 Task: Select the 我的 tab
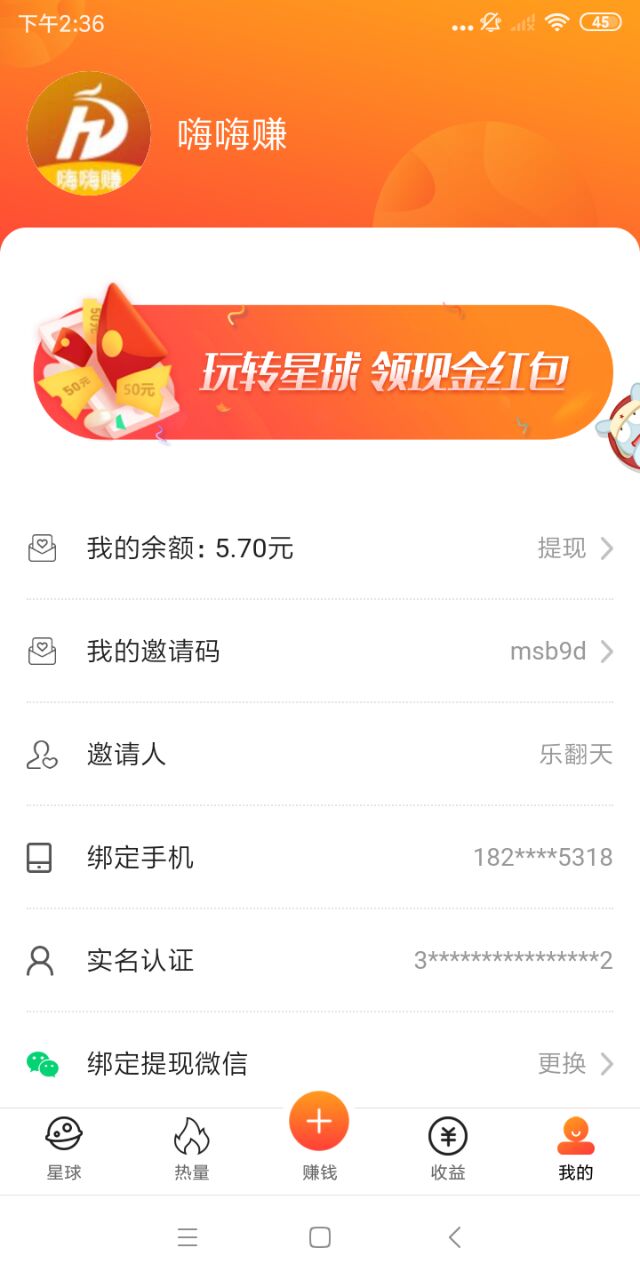[x=576, y=1149]
